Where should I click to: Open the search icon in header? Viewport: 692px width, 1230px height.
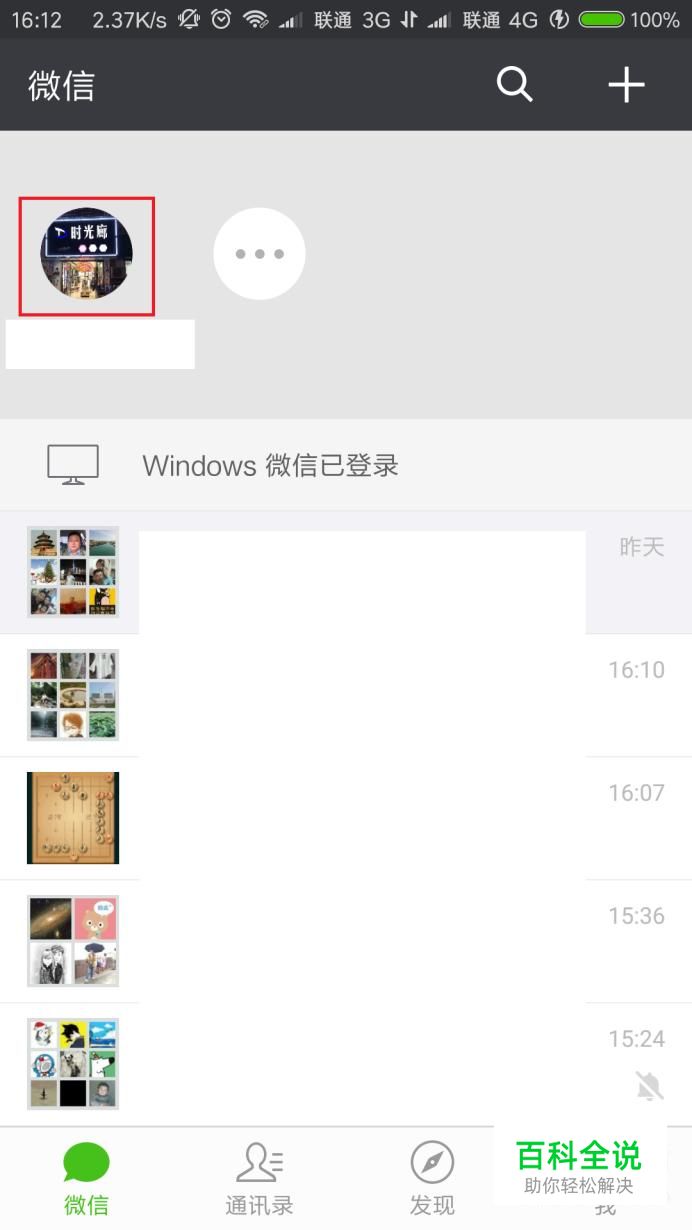coord(514,85)
